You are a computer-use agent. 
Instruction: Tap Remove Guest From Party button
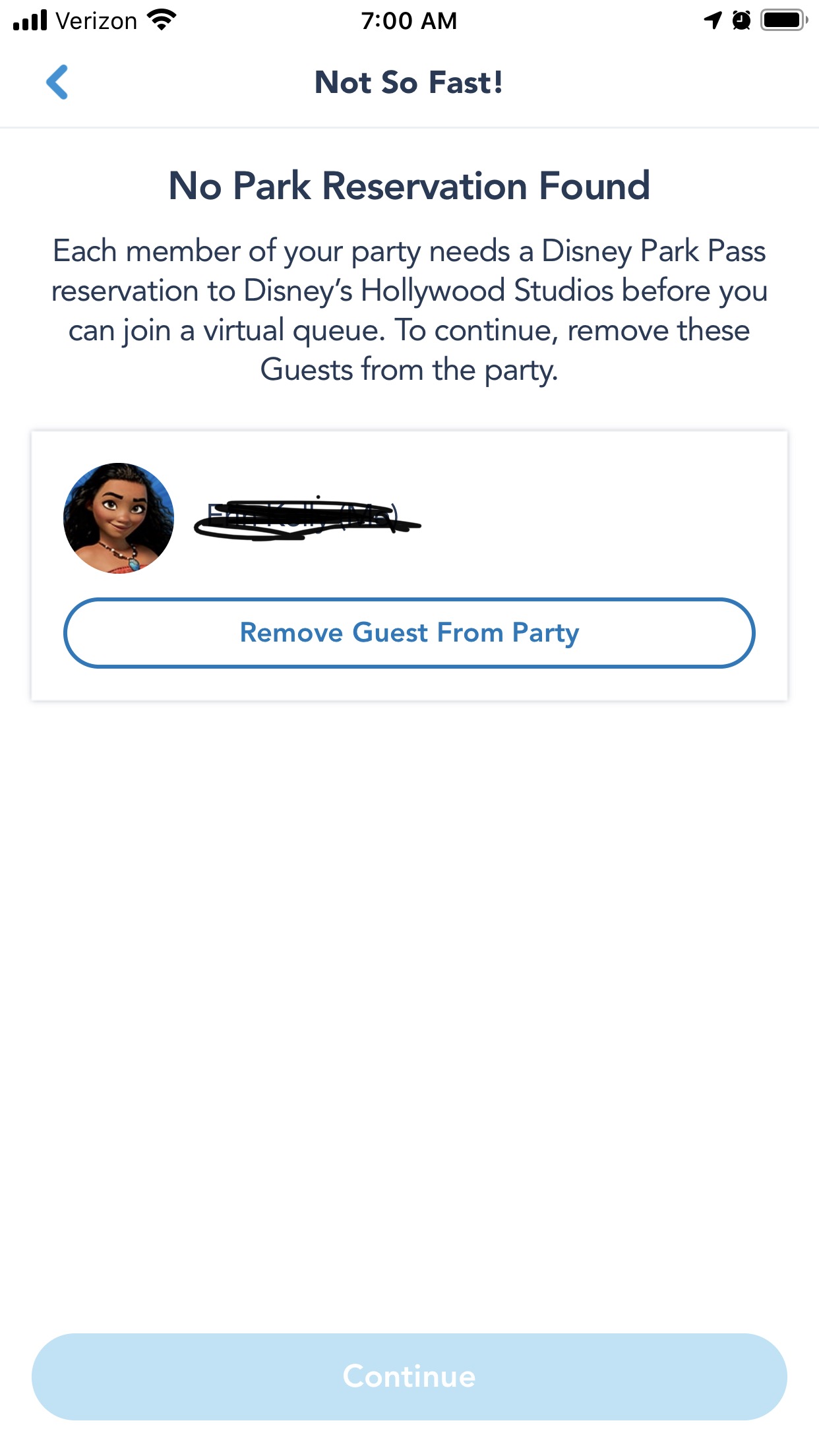[409, 633]
